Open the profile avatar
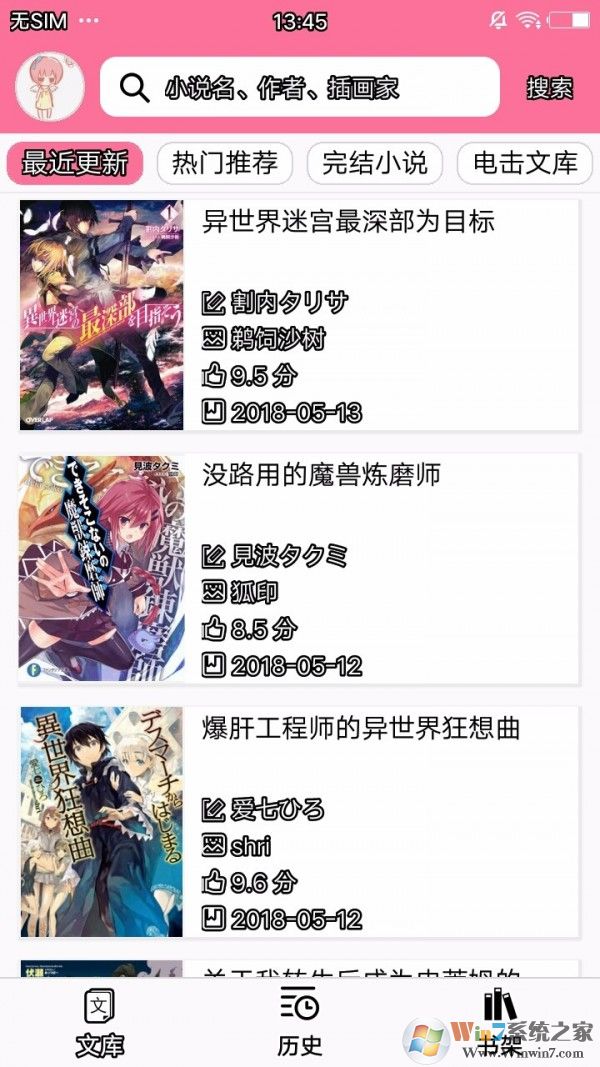The height and width of the screenshot is (1067, 600). pos(50,88)
